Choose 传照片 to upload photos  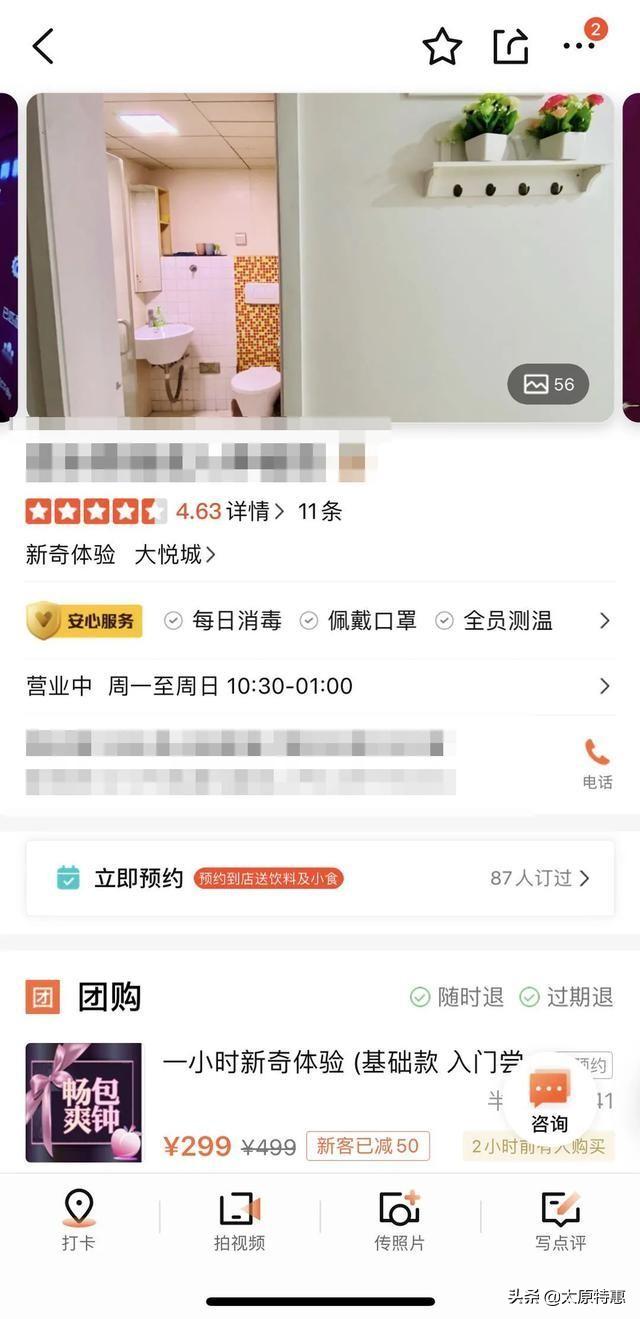pyautogui.click(x=399, y=1221)
